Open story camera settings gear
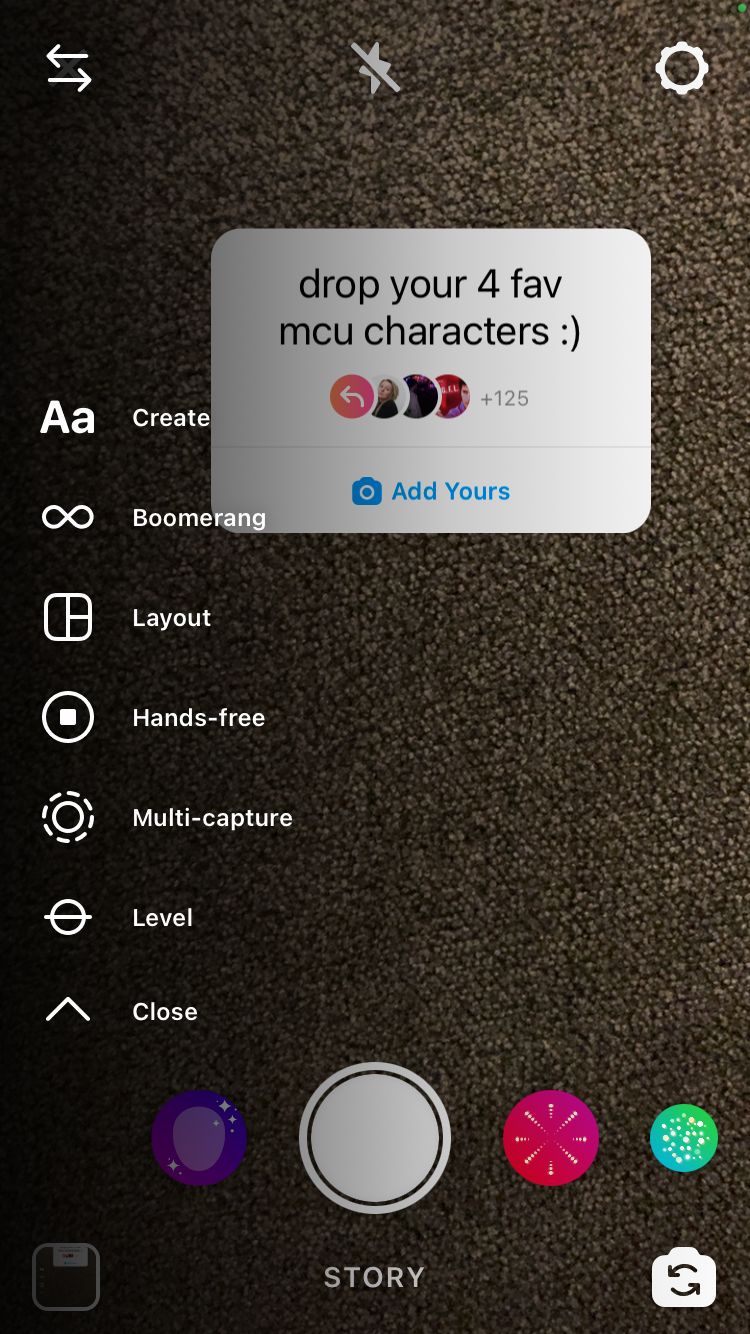This screenshot has height=1334, width=750. 682,69
